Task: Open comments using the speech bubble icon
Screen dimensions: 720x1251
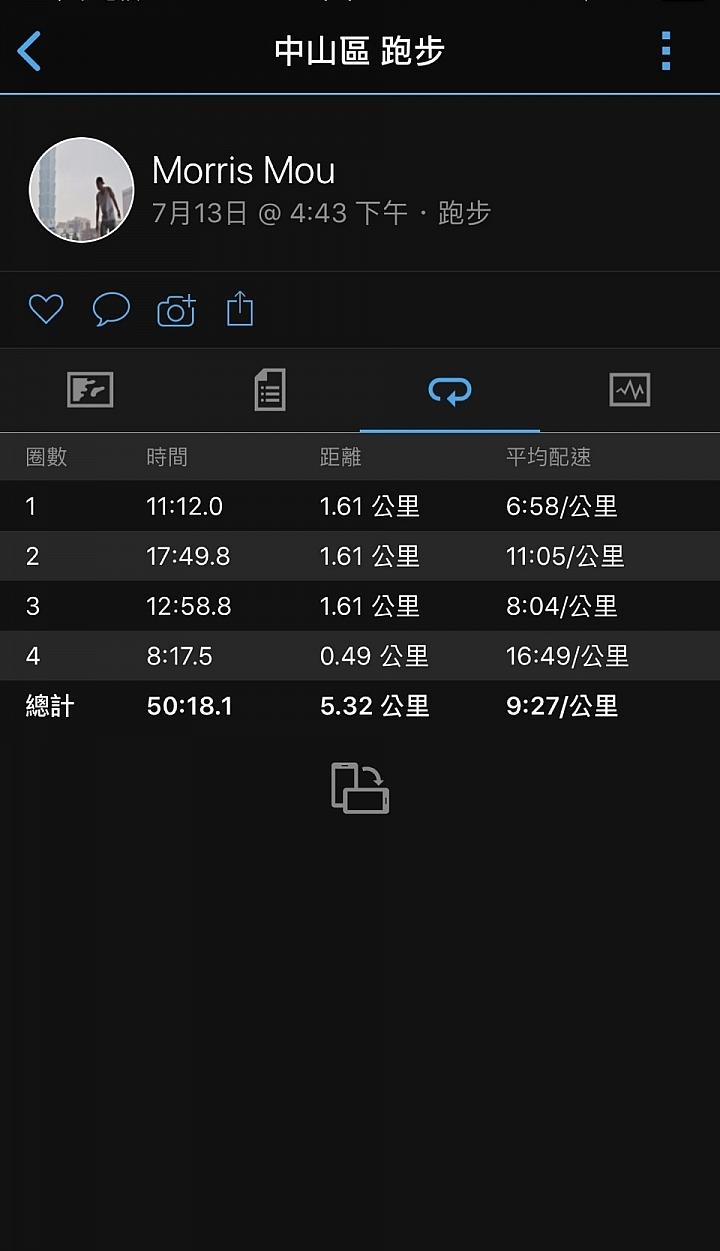Action: point(110,310)
